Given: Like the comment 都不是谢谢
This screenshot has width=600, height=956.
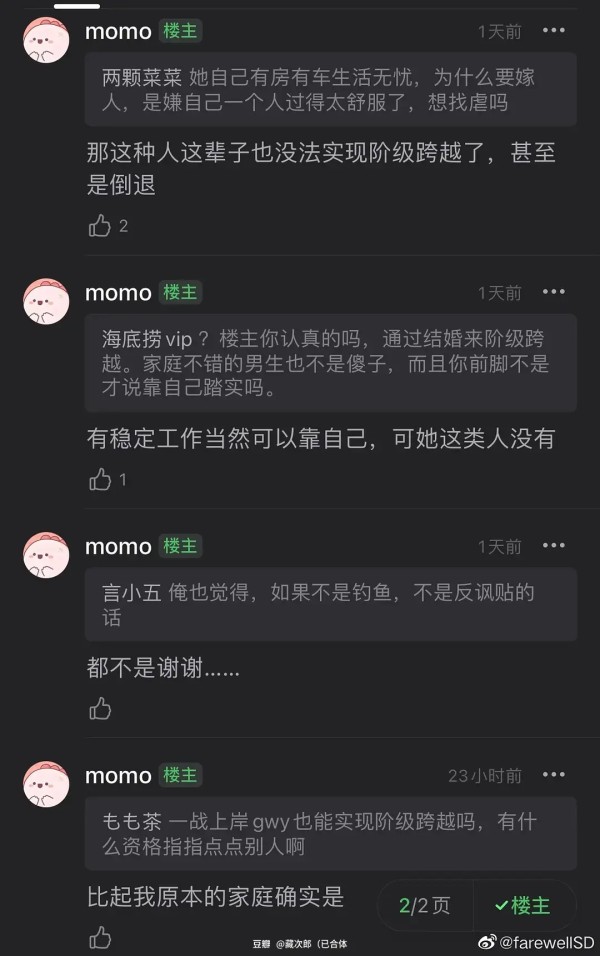Looking at the screenshot, I should tap(100, 709).
